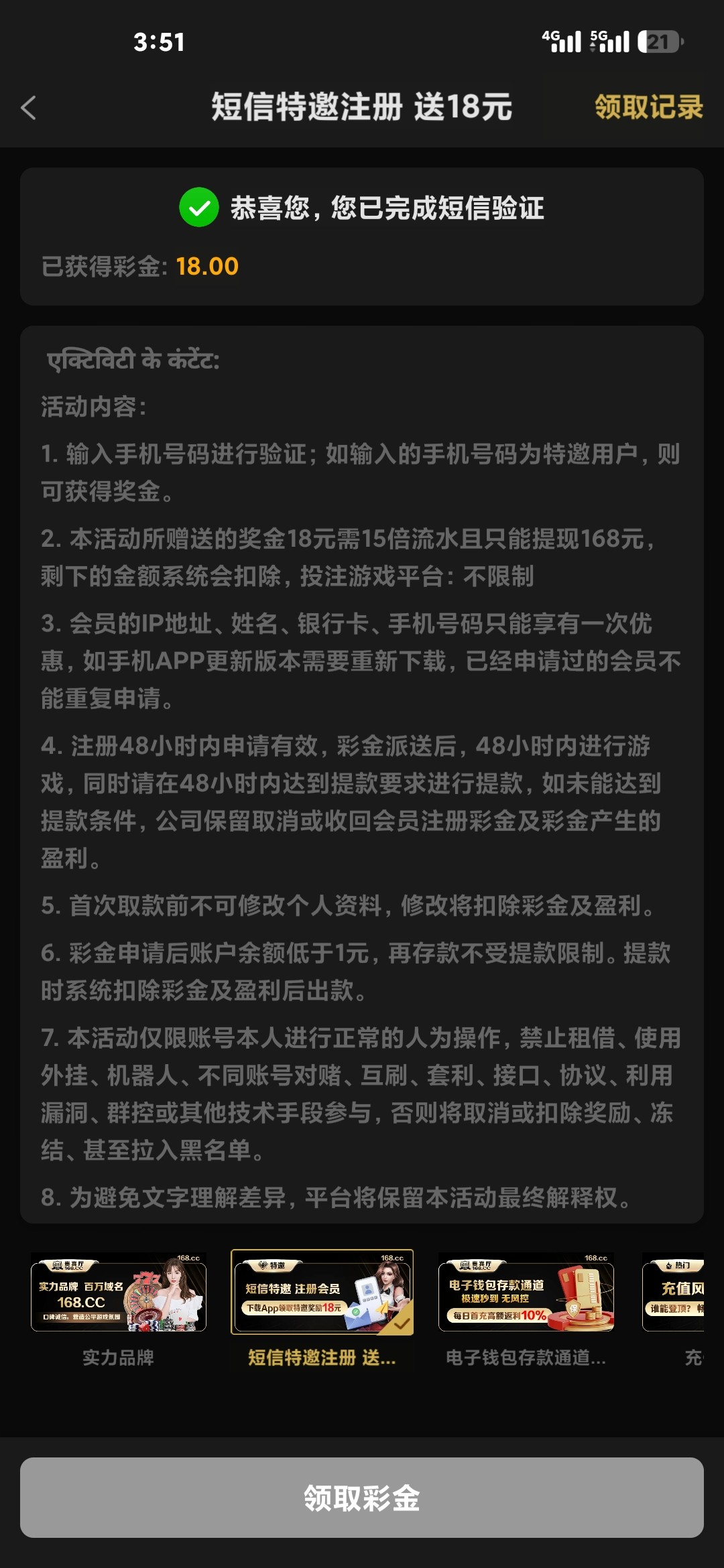Screen dimensions: 724x1568
Task: Open the 实力品牌 168.CC promo card
Action: pyautogui.click(x=119, y=1293)
